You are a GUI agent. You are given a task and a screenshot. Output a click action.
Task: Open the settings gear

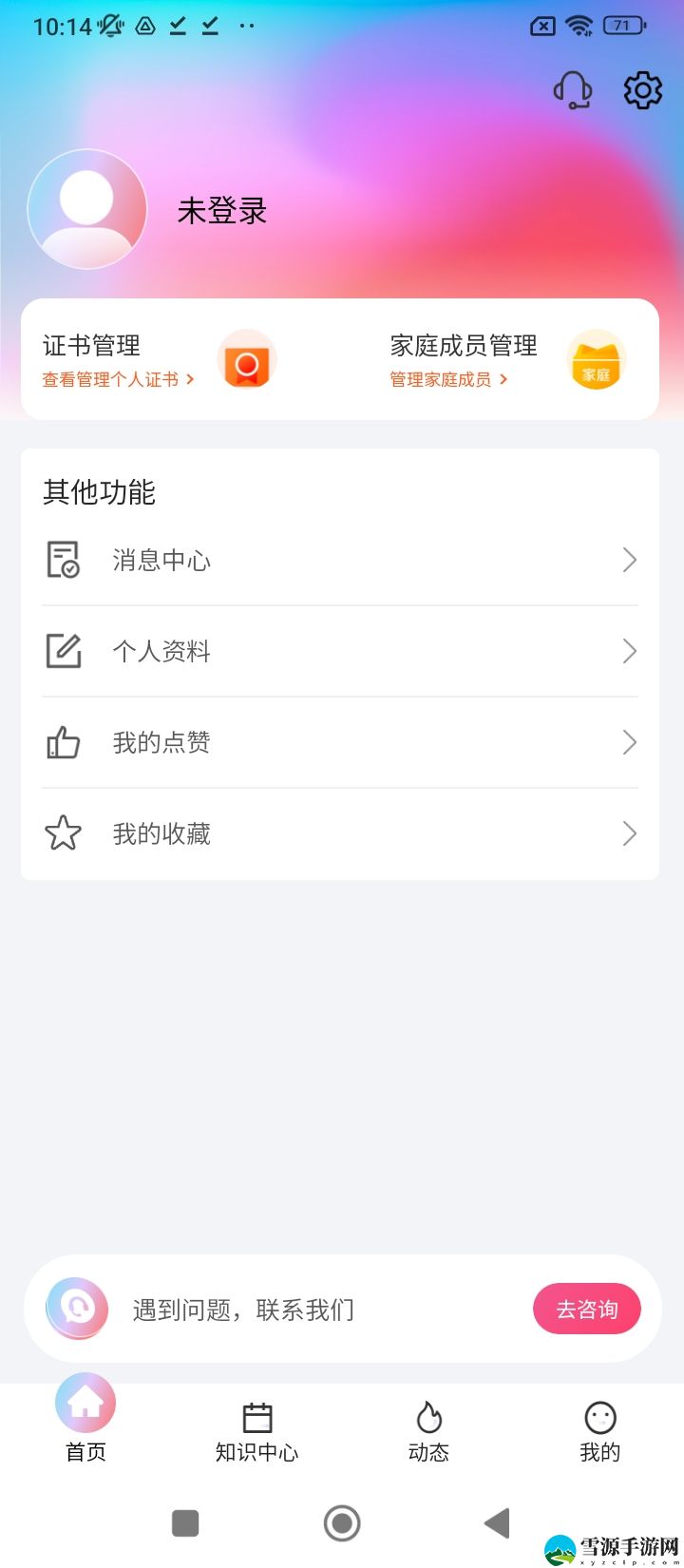click(x=643, y=90)
